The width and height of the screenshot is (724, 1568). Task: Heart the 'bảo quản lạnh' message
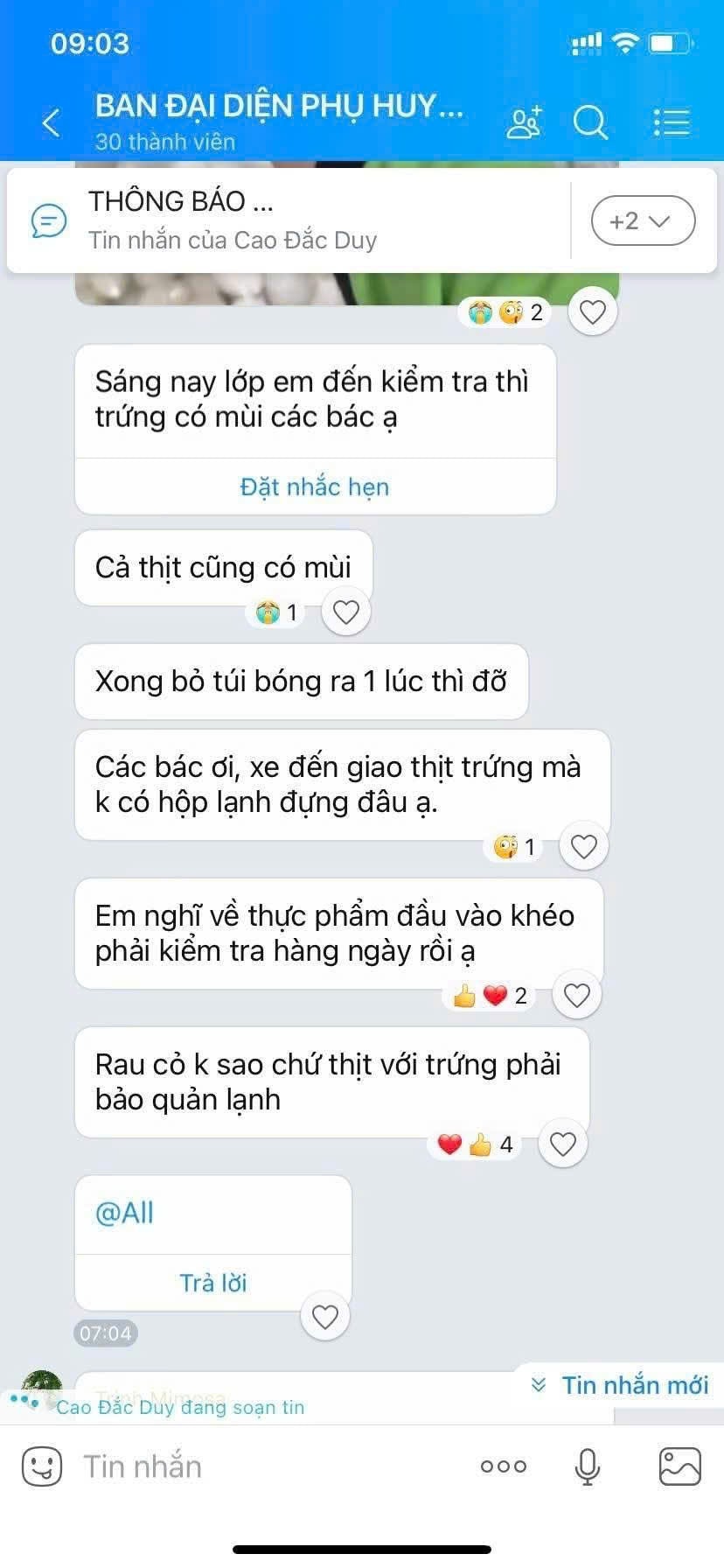[562, 1144]
